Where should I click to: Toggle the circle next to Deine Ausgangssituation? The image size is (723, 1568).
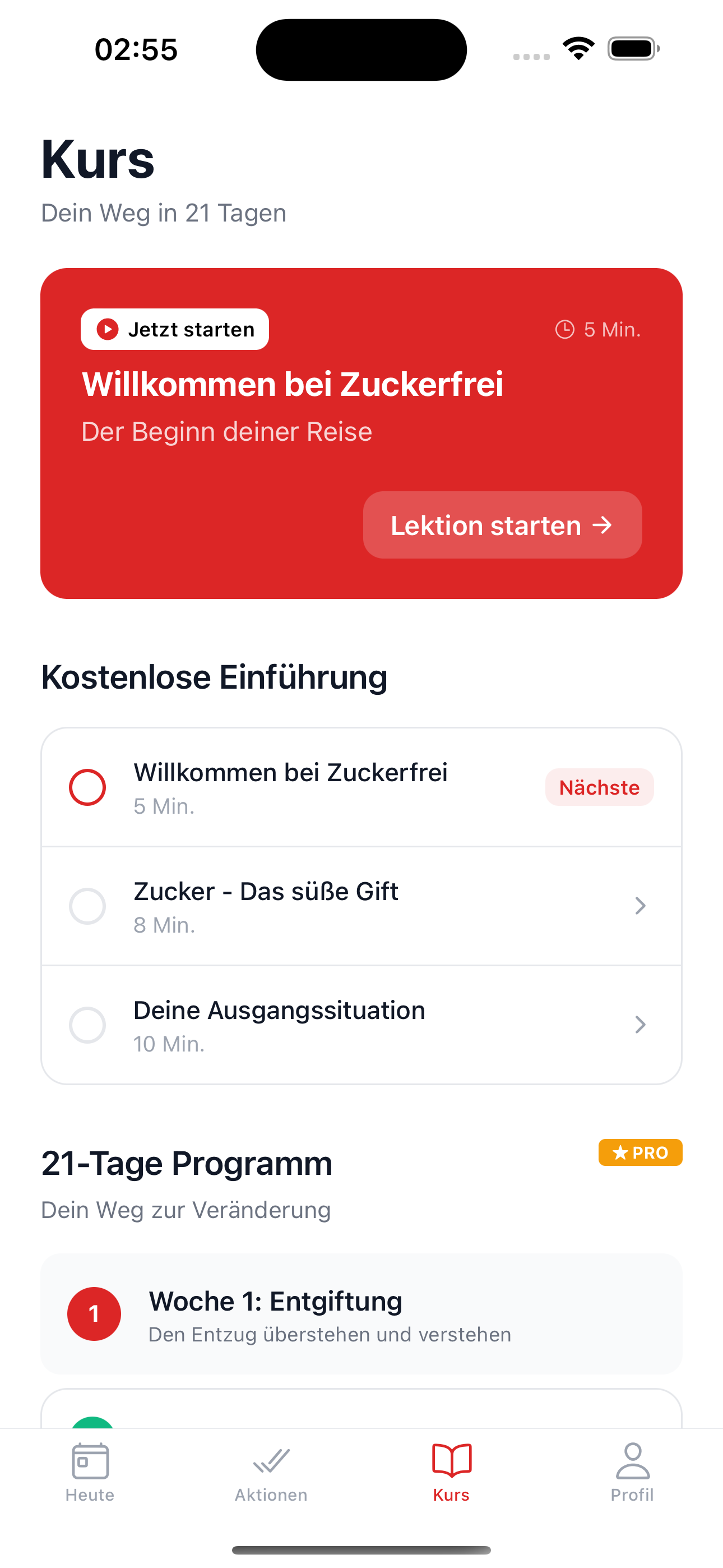click(x=87, y=1025)
